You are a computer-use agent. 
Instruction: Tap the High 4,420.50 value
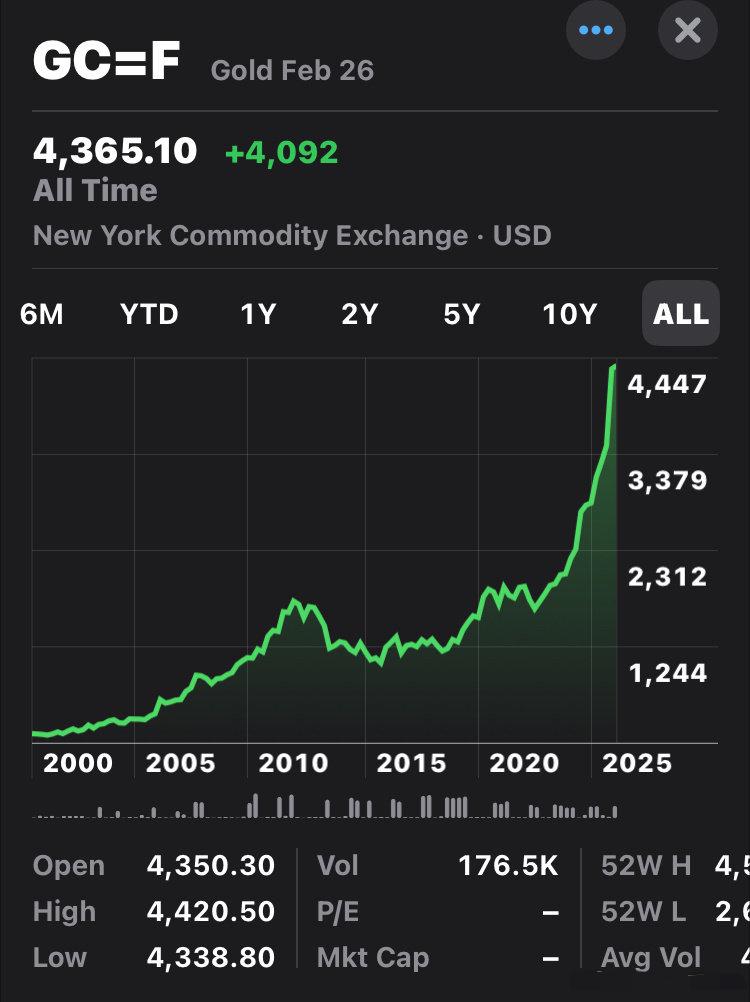pos(150,912)
